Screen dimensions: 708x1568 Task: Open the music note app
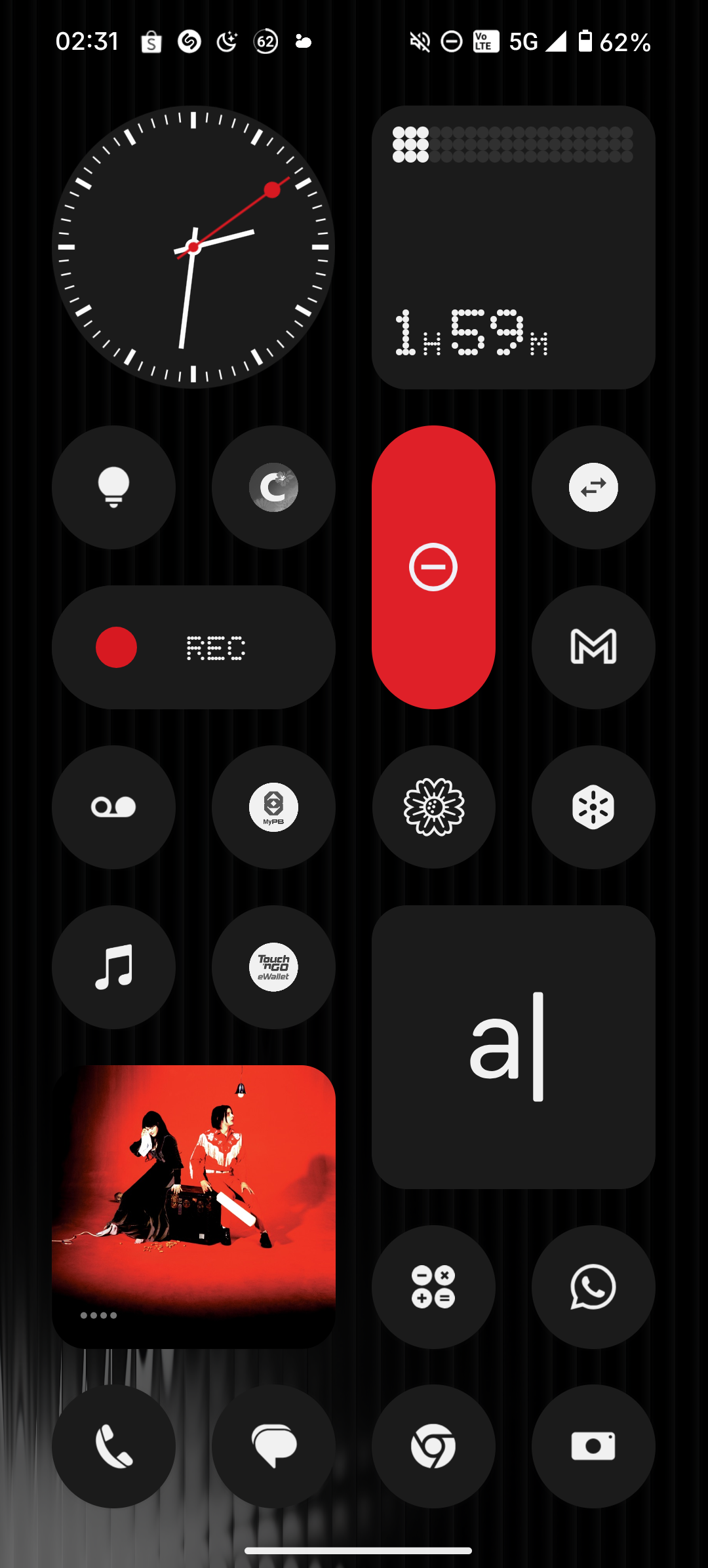[113, 967]
